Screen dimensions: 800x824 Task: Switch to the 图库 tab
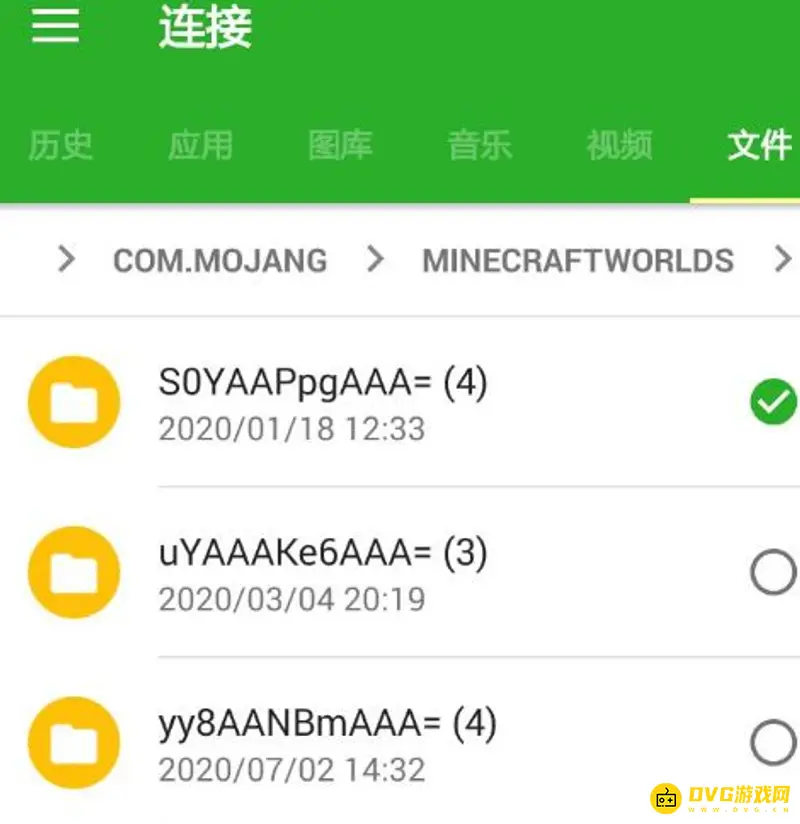pyautogui.click(x=340, y=145)
